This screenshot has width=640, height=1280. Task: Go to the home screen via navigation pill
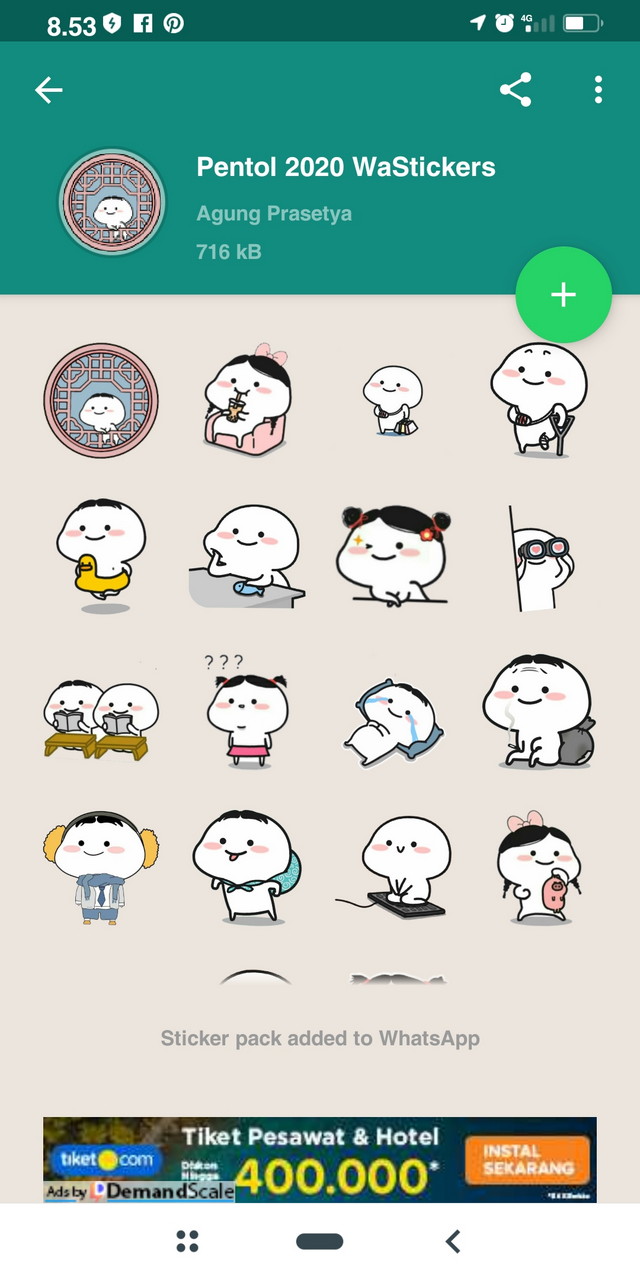[320, 1241]
